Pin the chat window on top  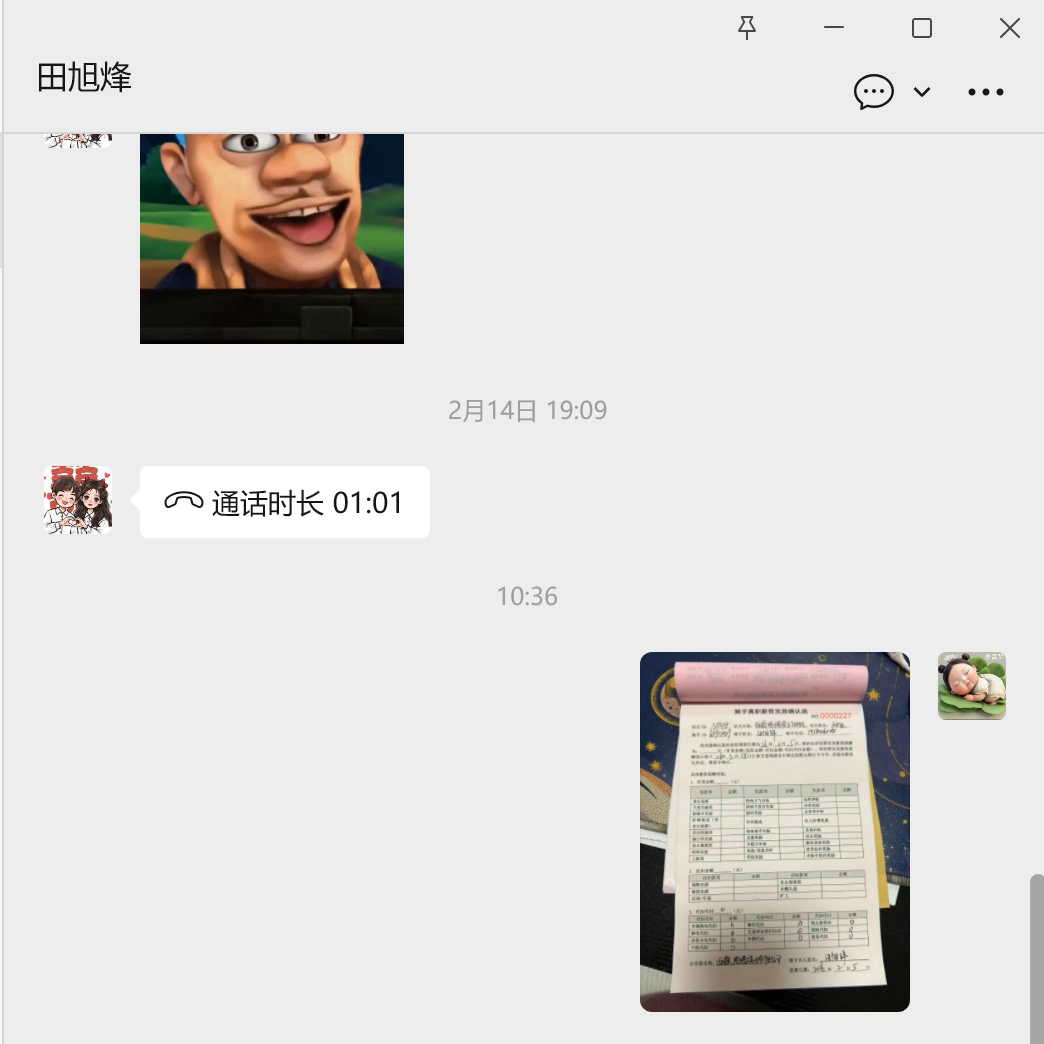click(x=747, y=28)
